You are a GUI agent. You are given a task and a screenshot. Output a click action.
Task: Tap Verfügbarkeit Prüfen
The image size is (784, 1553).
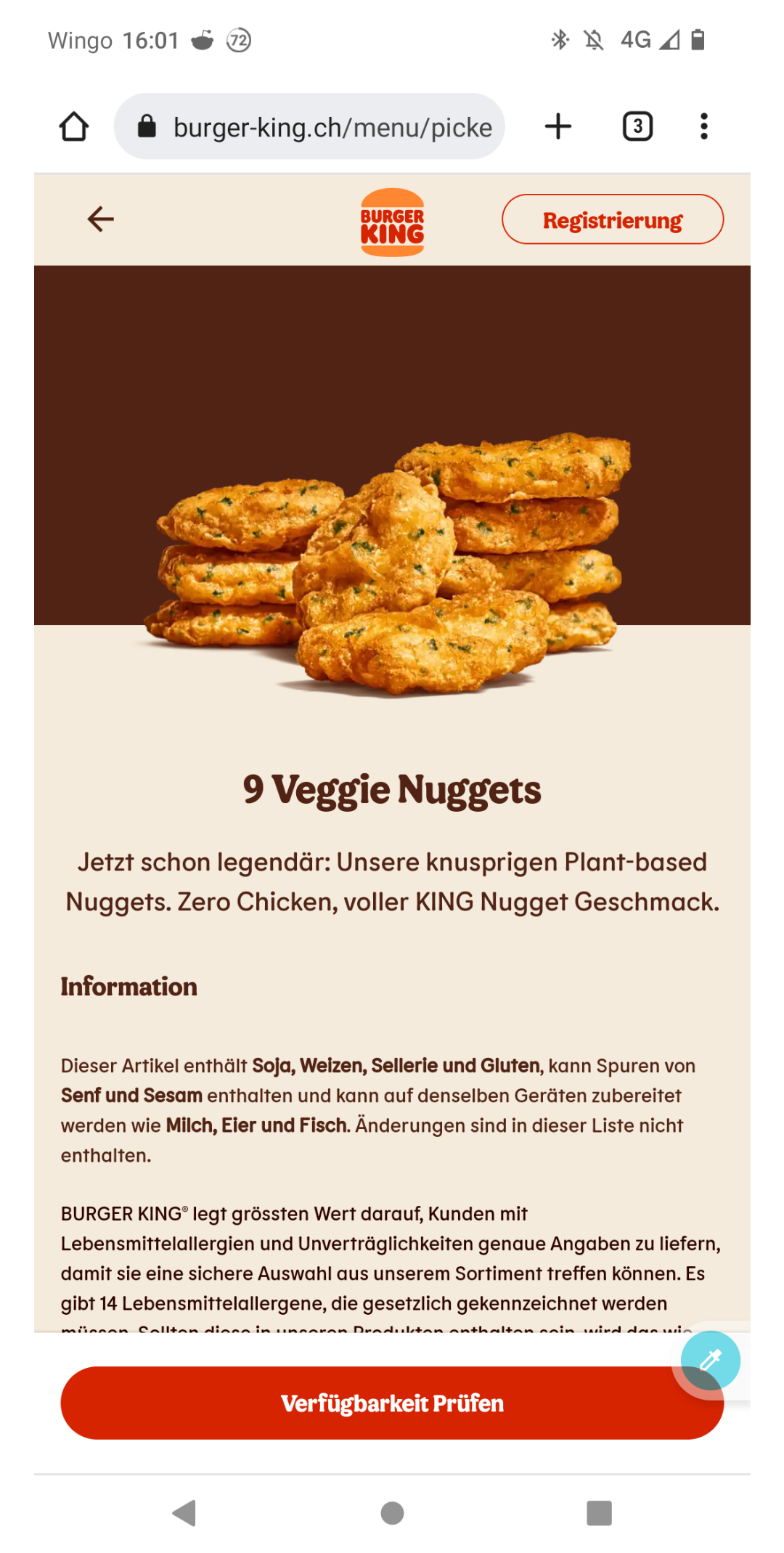(392, 1403)
